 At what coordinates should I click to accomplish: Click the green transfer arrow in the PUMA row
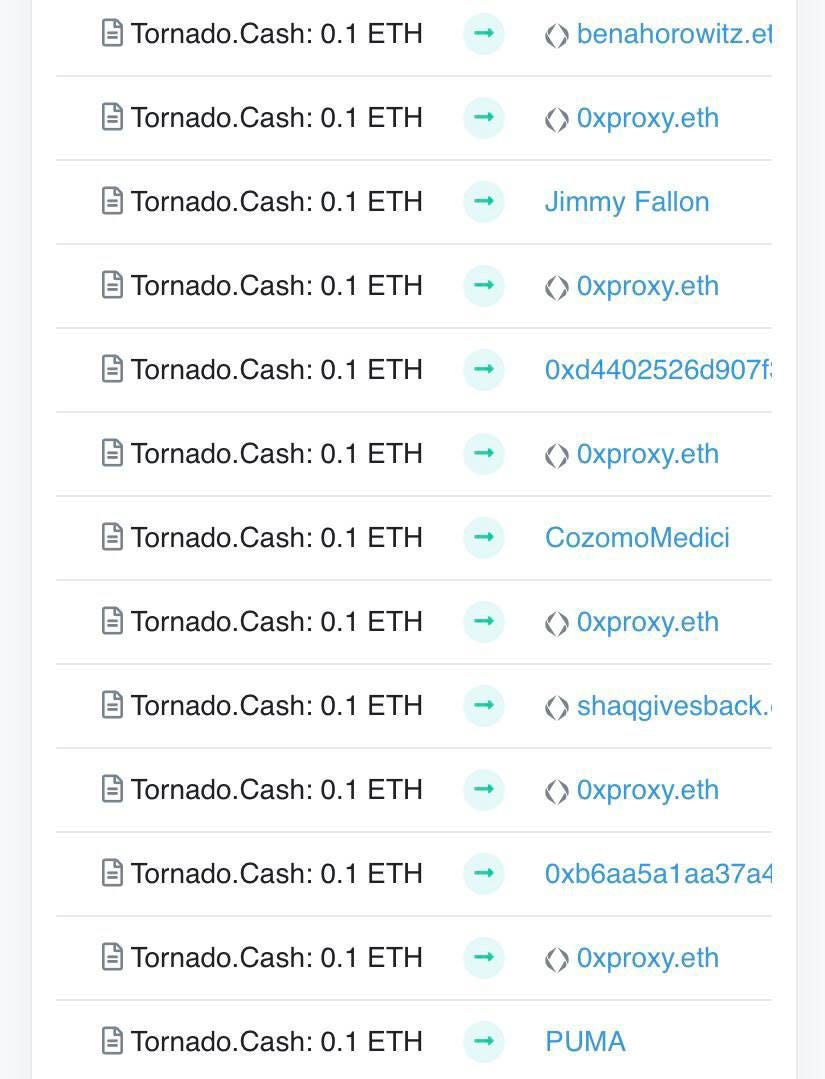(x=483, y=1041)
